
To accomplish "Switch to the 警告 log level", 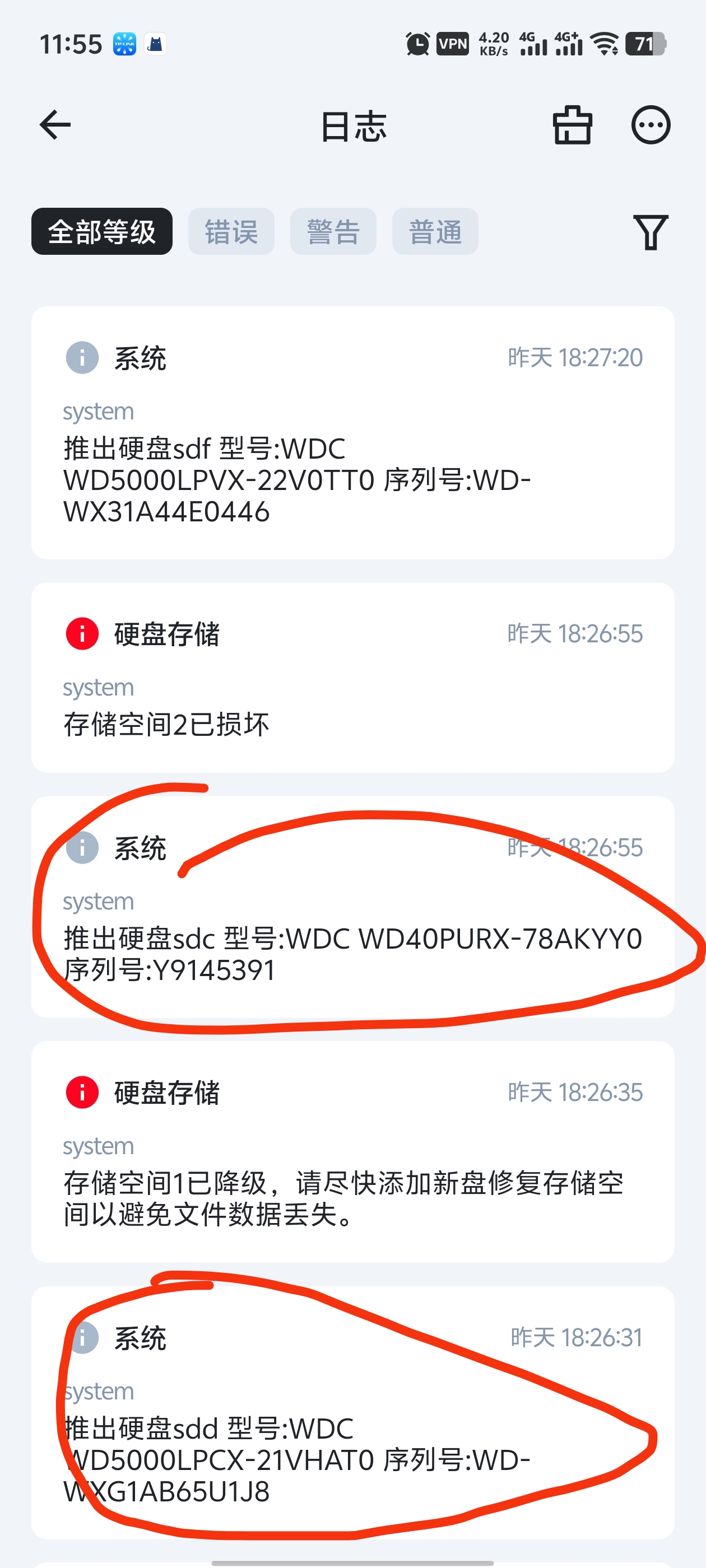I will click(x=333, y=232).
